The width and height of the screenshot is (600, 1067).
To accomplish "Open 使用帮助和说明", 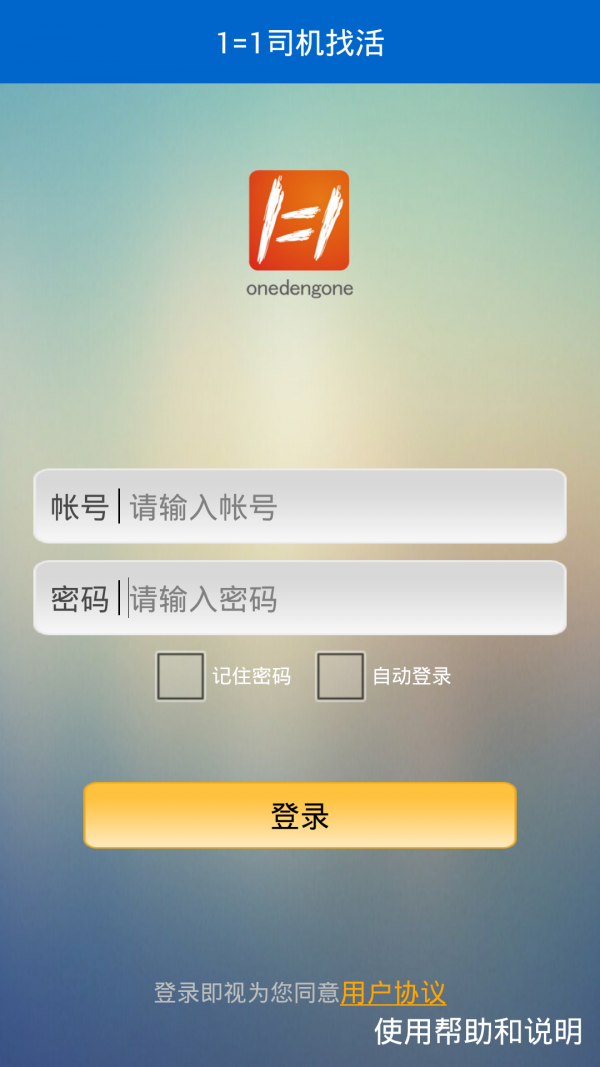I will tap(478, 1032).
